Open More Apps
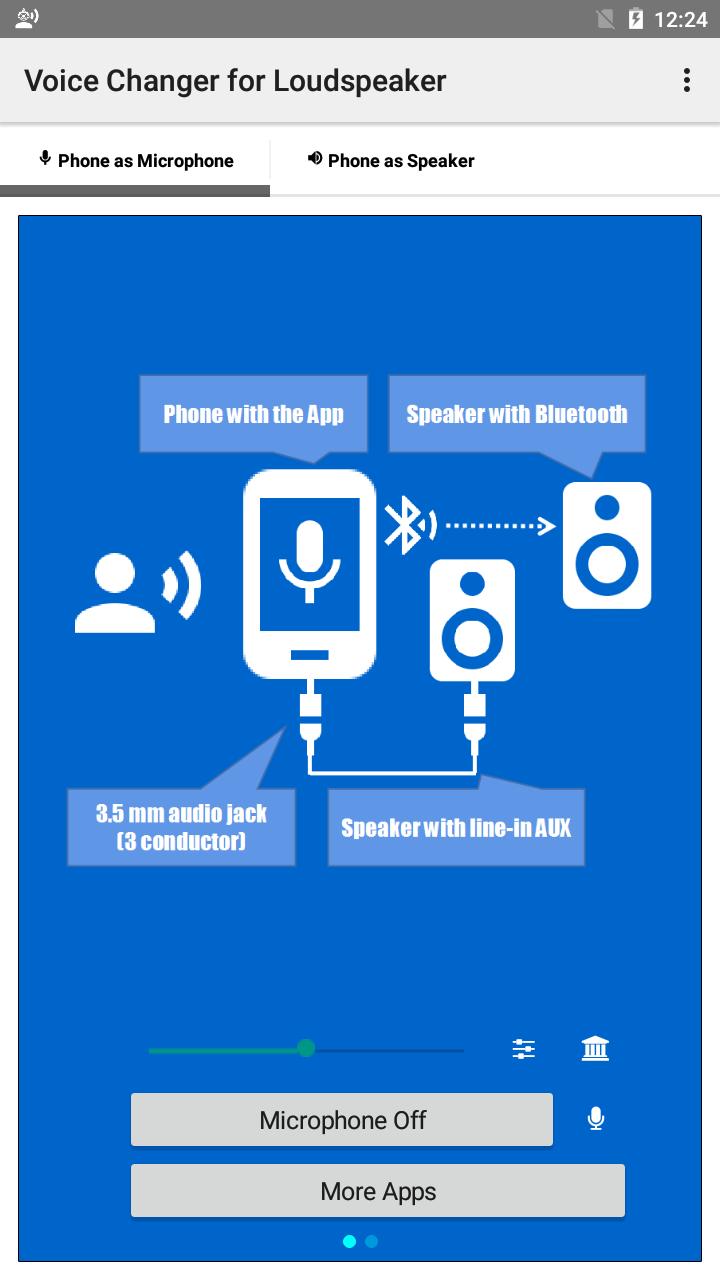Viewport: 720px width, 1280px height. tap(377, 1191)
